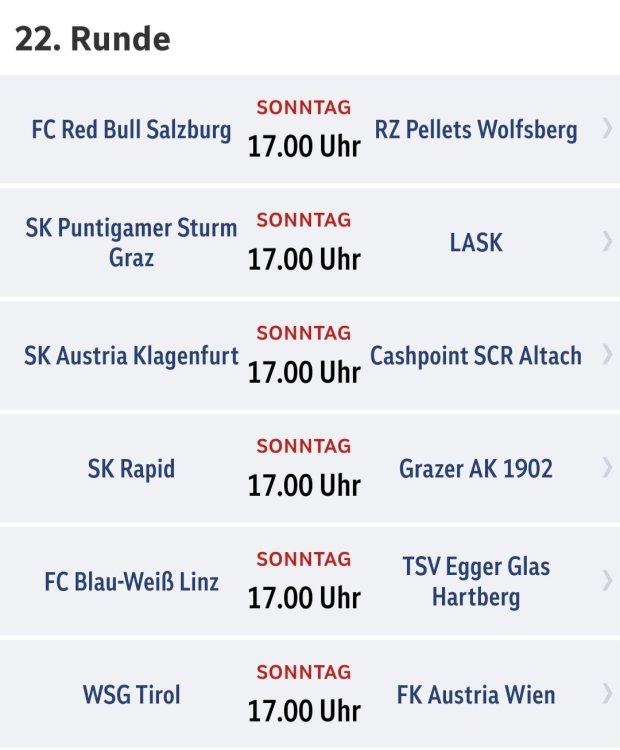Open the FC Red Bull Salzburg vs Wolfsberg match

(310, 130)
